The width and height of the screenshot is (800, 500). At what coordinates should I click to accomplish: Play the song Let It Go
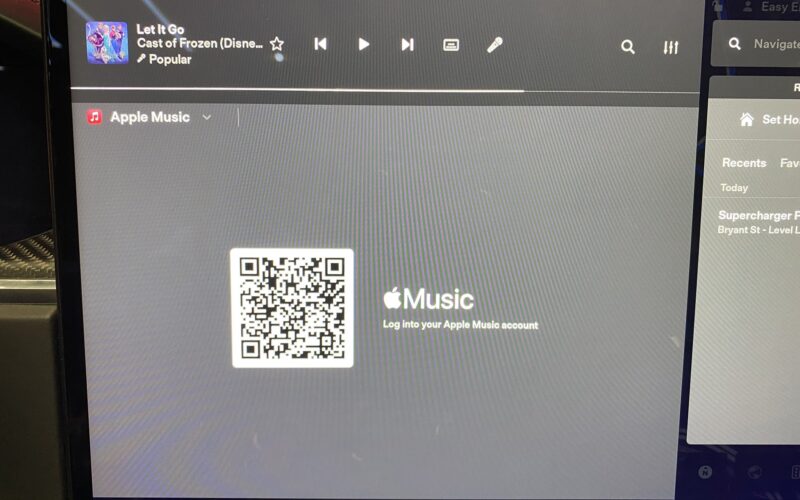tap(364, 45)
